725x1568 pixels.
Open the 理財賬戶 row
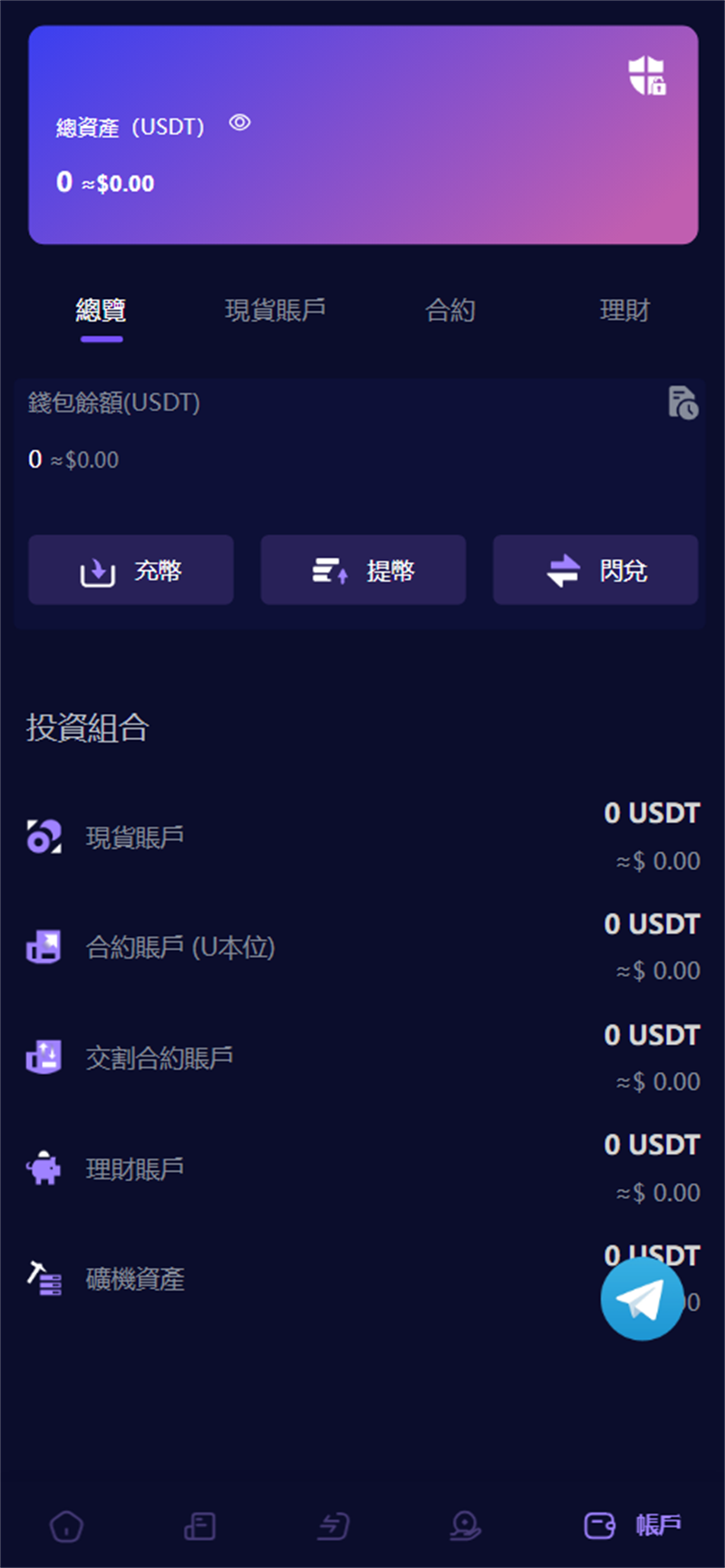[362, 1168]
